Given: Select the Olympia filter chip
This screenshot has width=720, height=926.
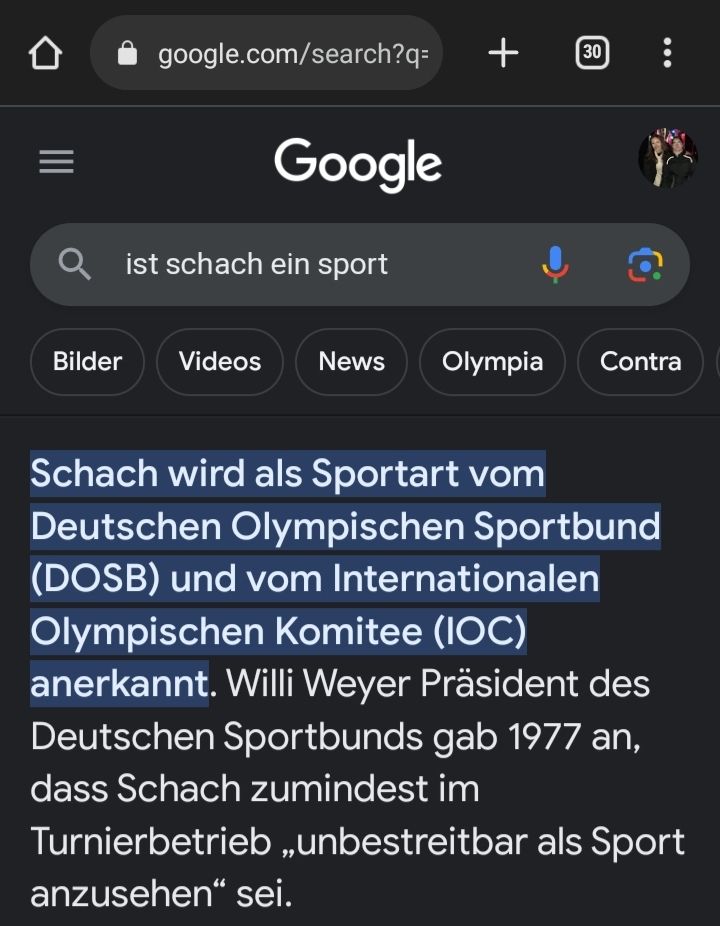Looking at the screenshot, I should [x=492, y=362].
